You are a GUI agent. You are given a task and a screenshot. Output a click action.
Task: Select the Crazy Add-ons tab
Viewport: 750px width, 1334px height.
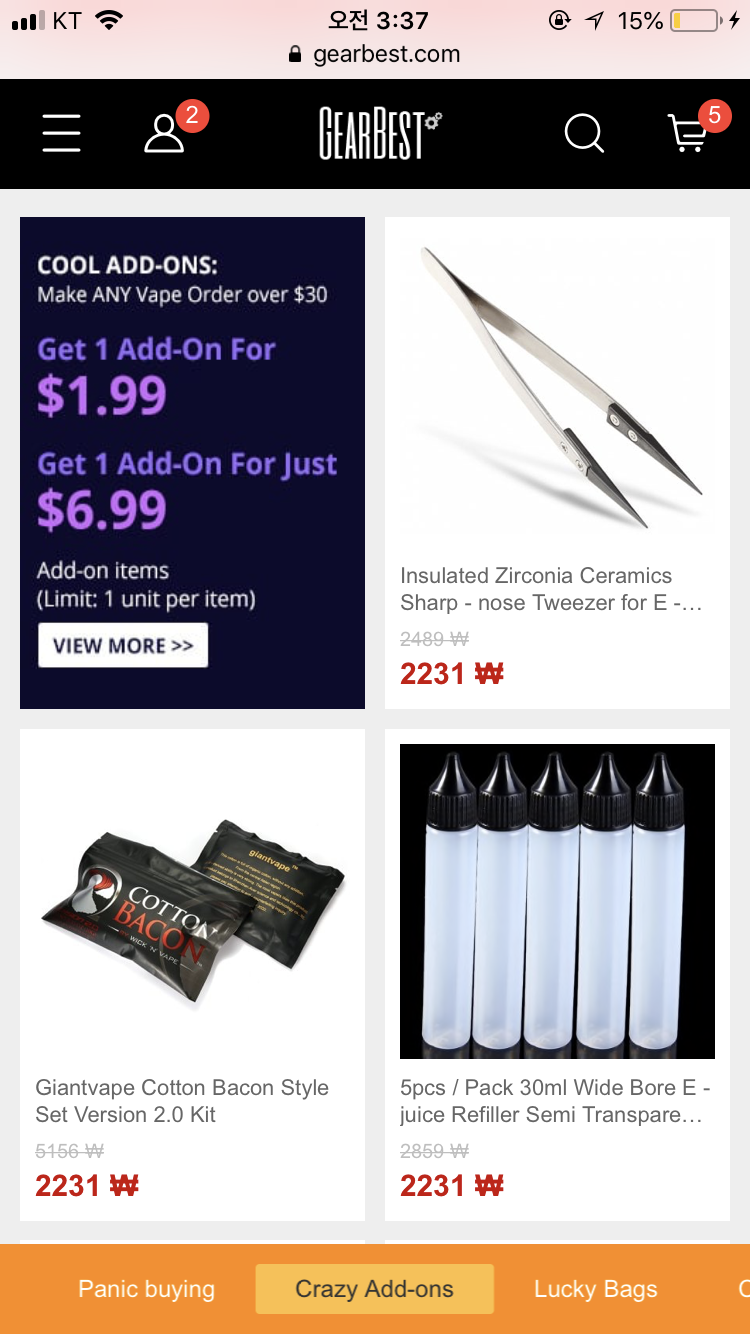point(374,1289)
